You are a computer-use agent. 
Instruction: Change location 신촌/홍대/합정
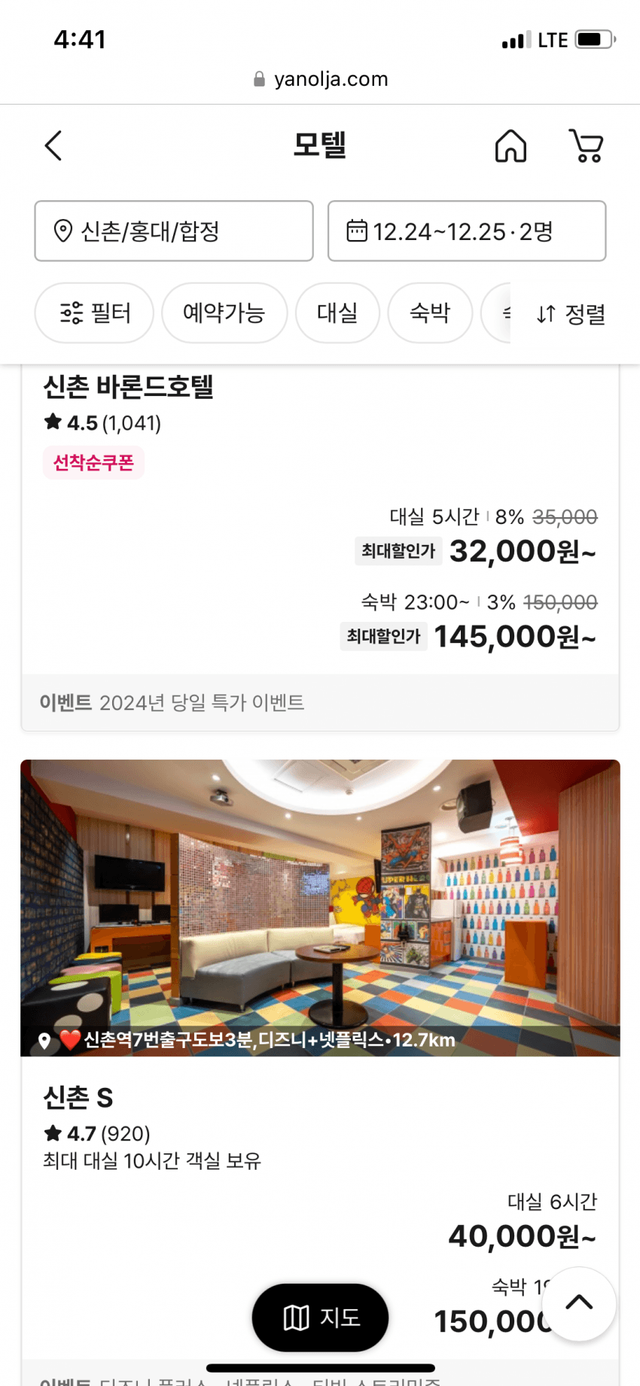coord(174,231)
